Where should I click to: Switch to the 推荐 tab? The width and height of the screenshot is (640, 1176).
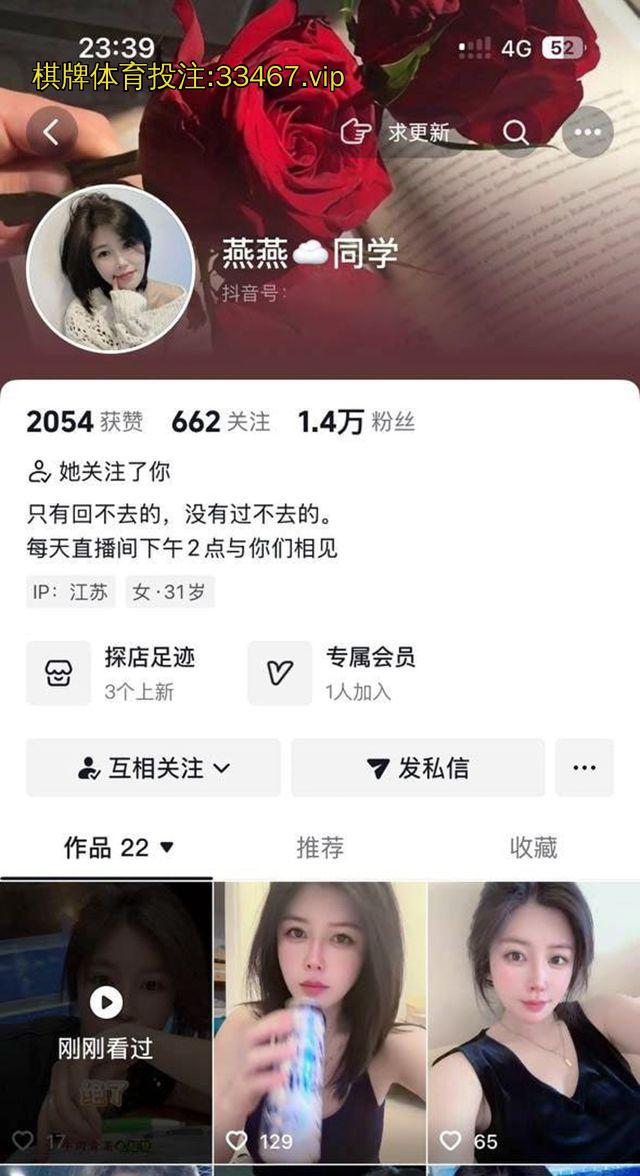coord(320,848)
